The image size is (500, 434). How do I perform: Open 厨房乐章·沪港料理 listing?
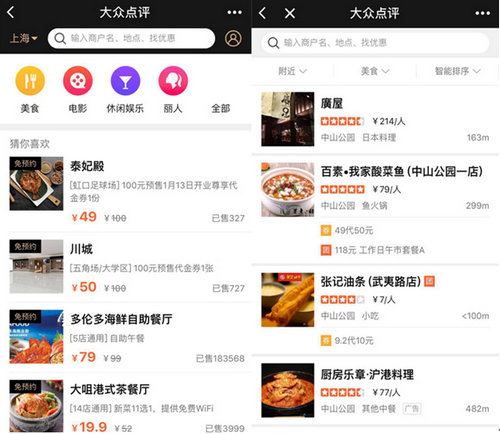tap(375, 390)
